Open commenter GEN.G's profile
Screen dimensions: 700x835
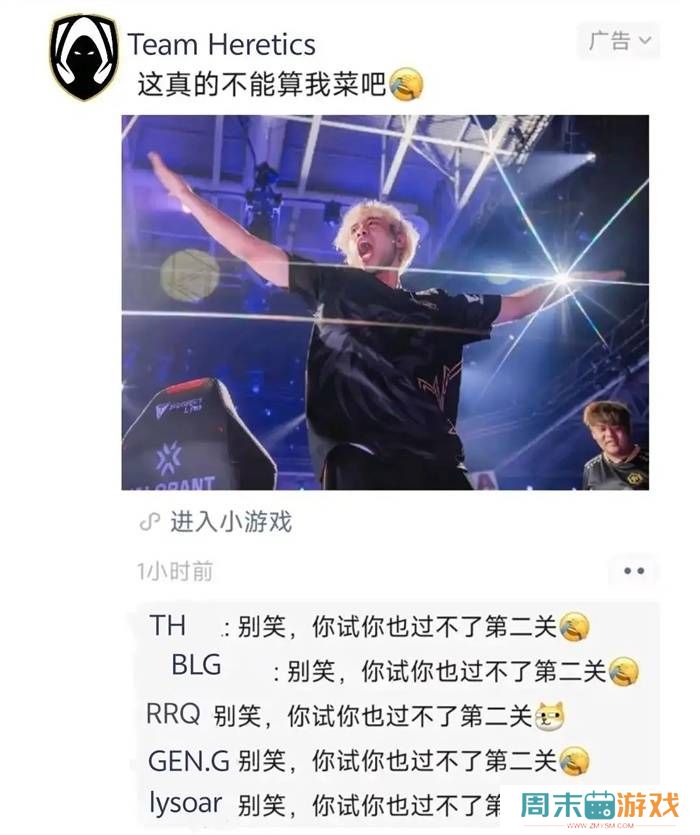[x=188, y=761]
